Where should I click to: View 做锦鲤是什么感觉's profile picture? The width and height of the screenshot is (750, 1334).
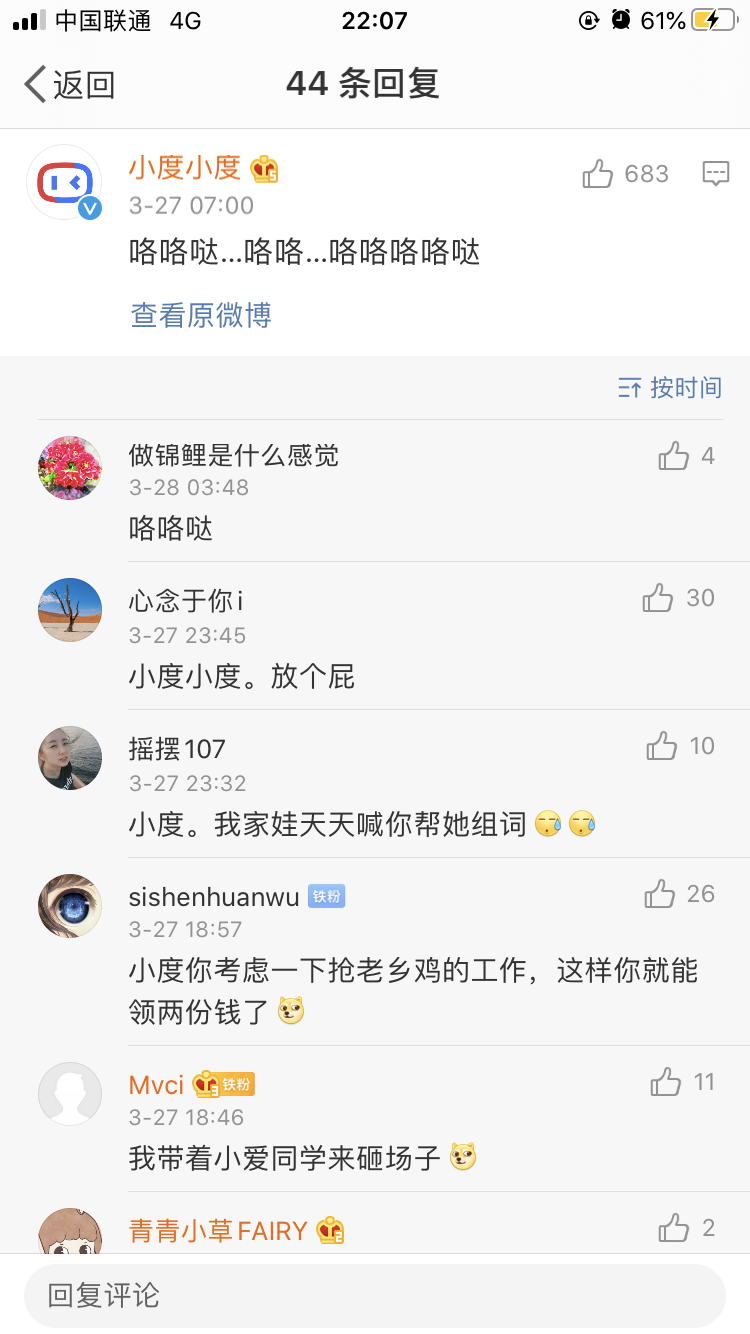[x=70, y=468]
